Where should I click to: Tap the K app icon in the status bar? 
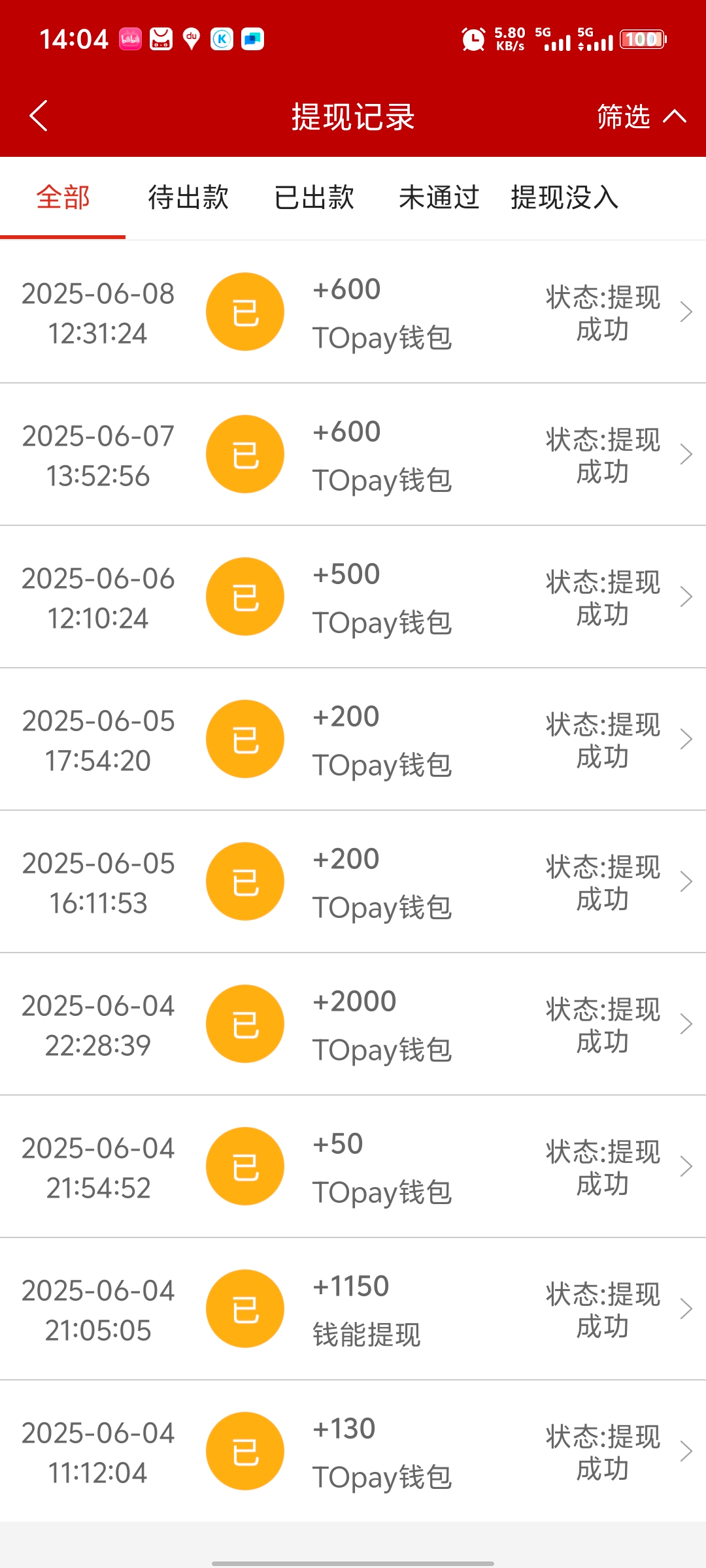tap(220, 37)
